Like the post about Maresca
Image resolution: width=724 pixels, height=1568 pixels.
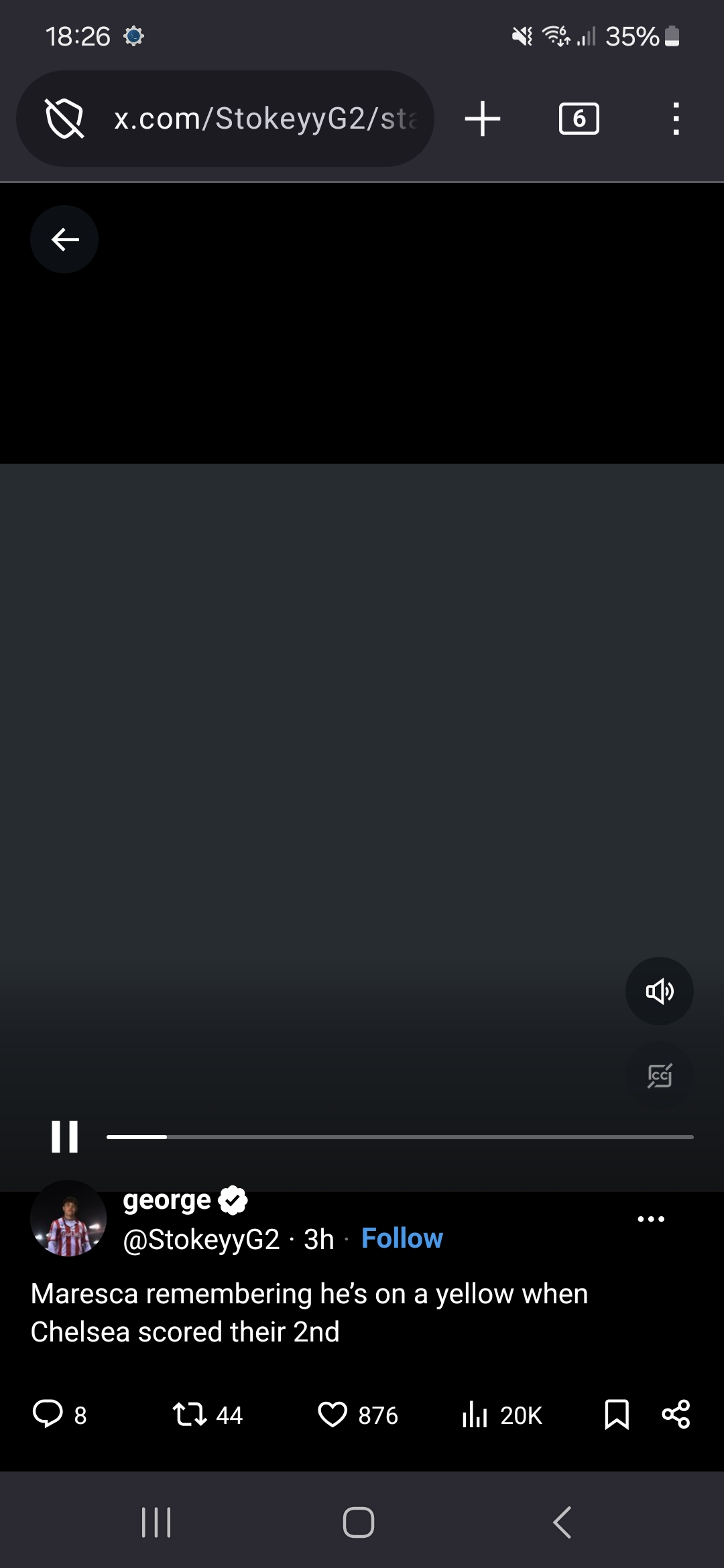(333, 1414)
